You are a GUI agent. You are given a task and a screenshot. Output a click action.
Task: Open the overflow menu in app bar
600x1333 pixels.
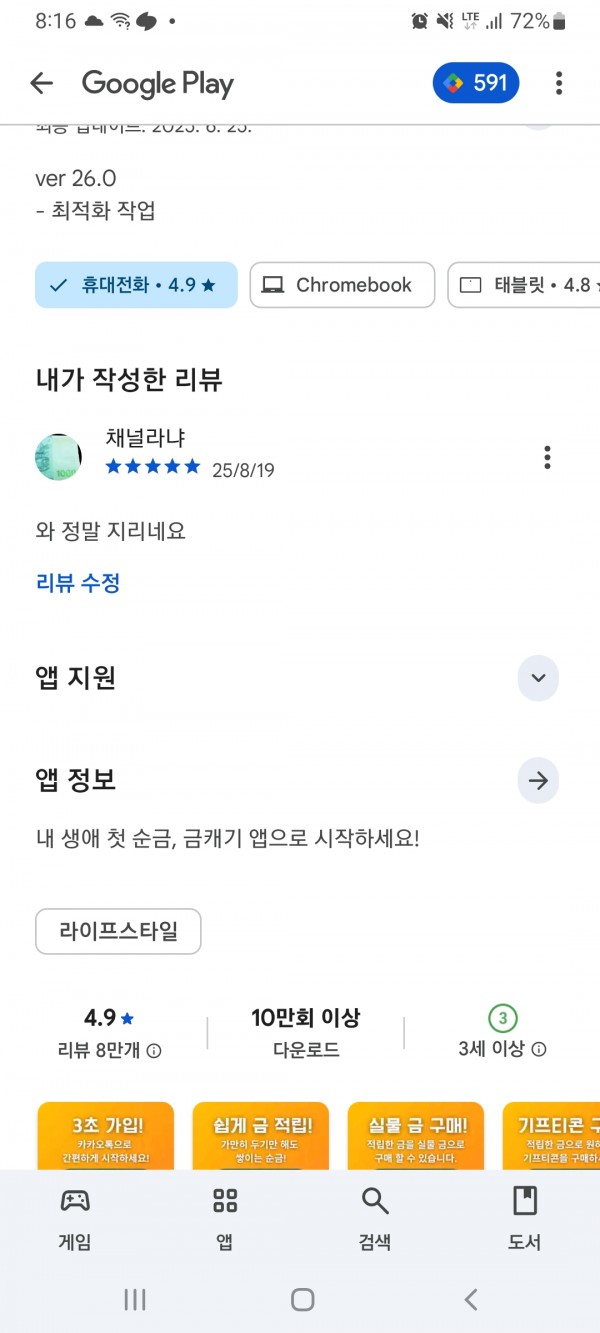tap(559, 83)
